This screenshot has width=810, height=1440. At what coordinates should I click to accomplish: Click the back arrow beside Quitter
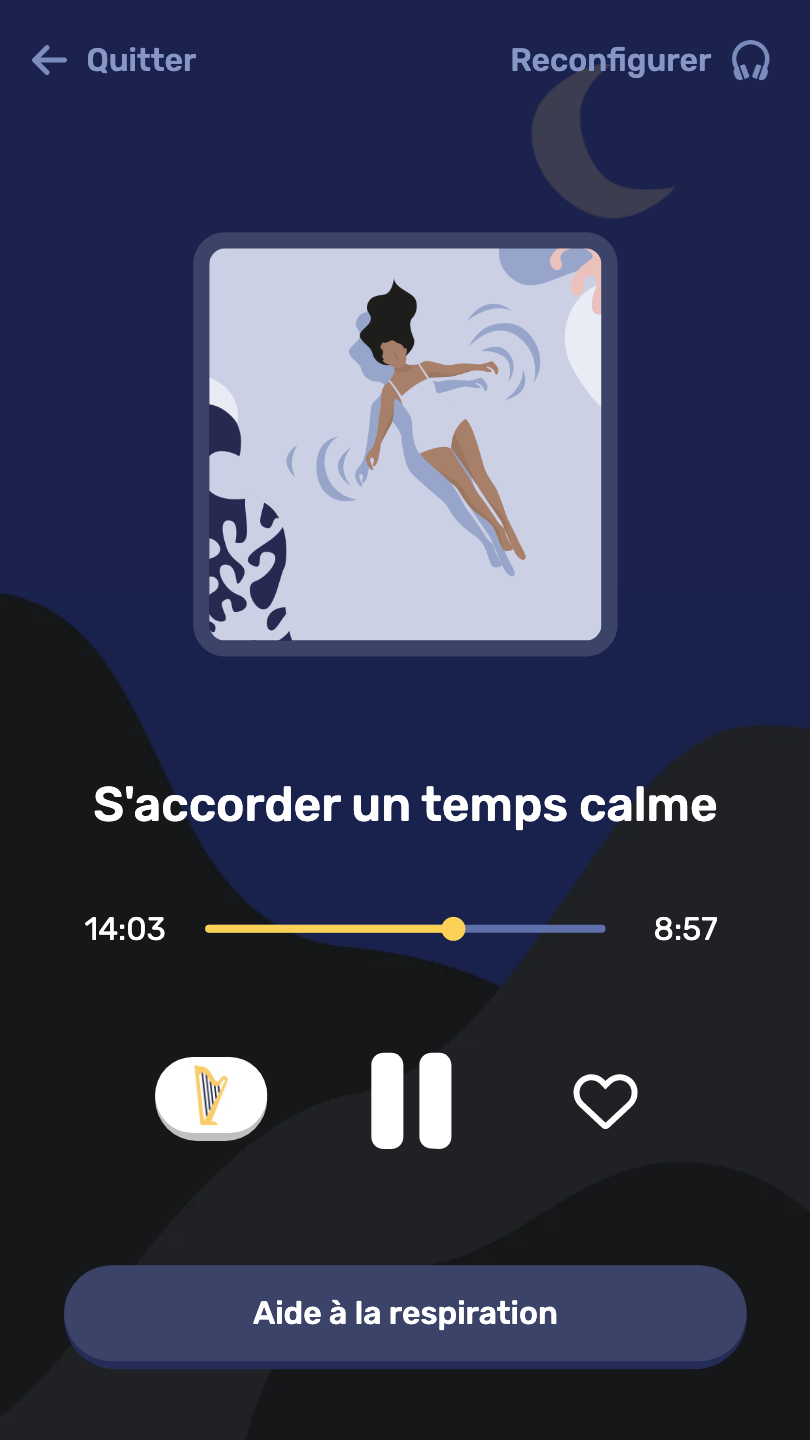(x=47, y=60)
